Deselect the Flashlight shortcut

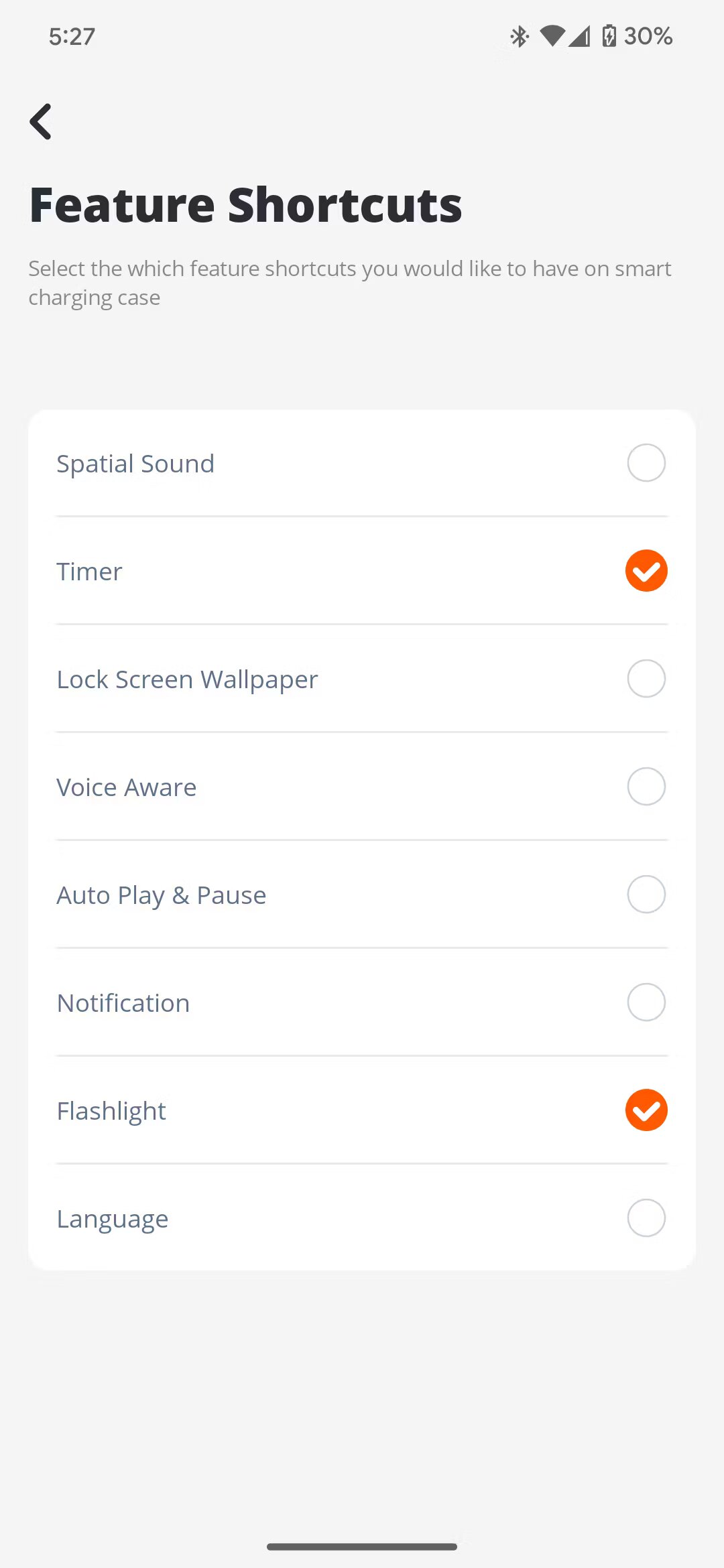coord(646,1110)
